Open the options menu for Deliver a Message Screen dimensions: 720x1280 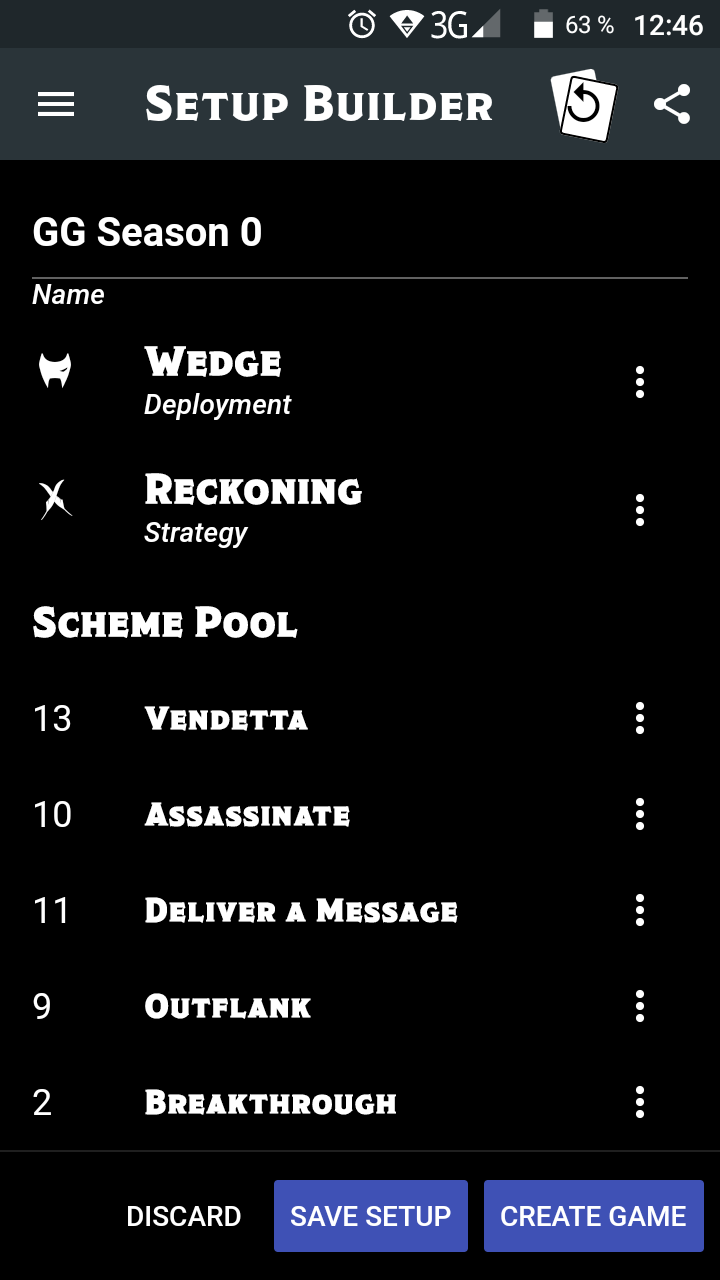pos(640,910)
